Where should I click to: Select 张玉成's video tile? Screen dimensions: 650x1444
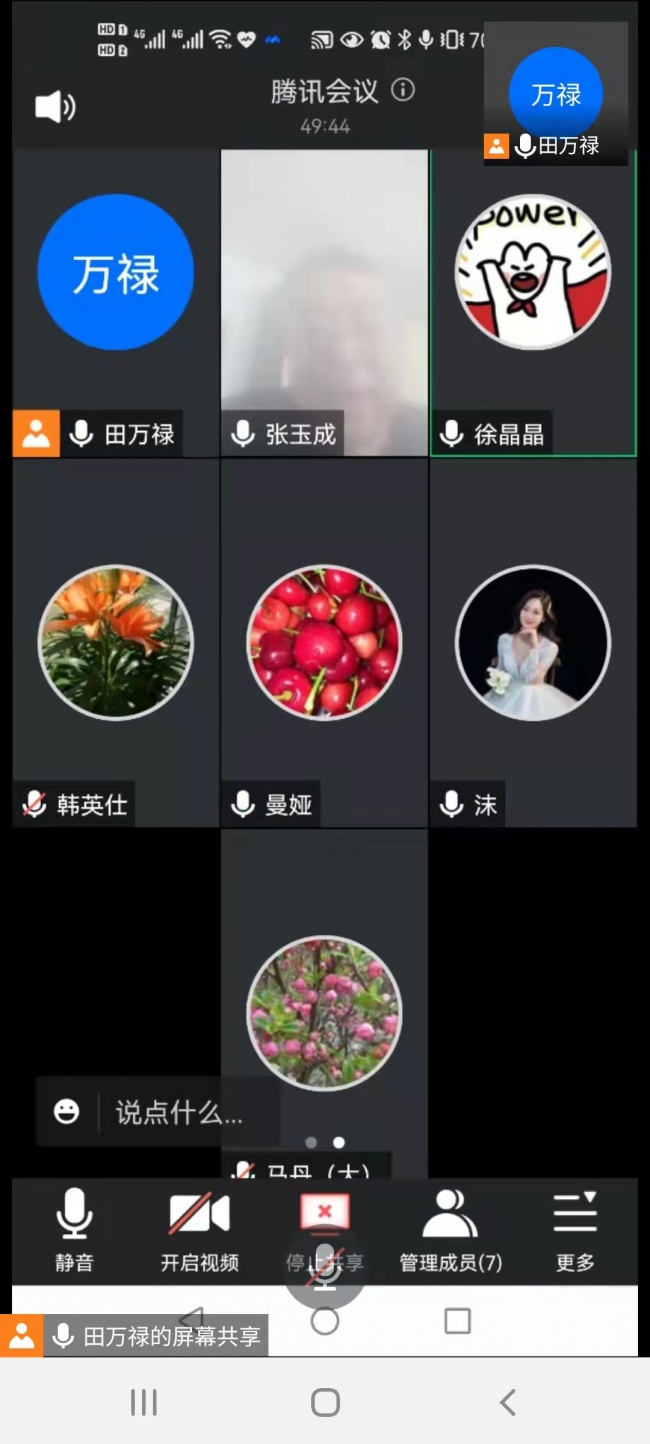[x=324, y=303]
